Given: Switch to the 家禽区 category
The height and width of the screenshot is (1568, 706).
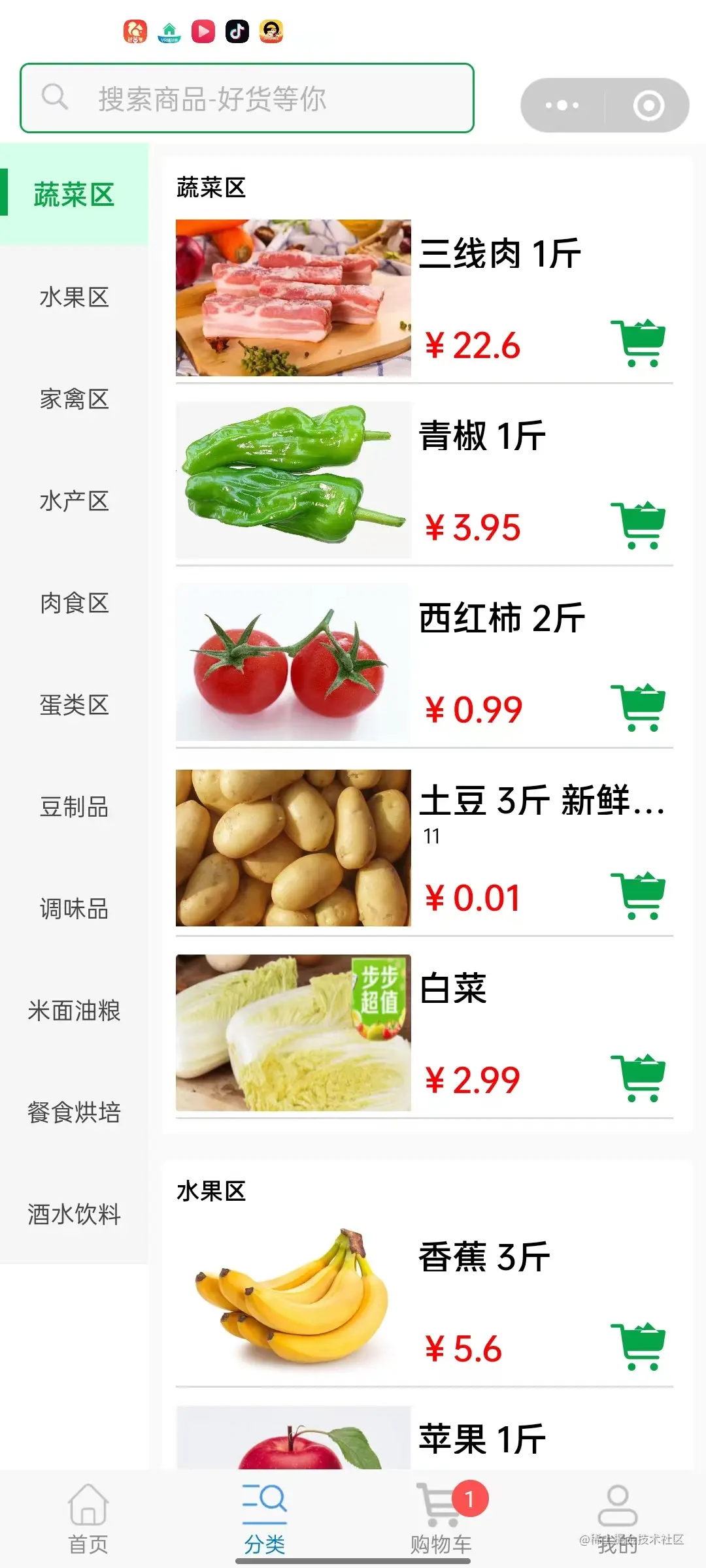Looking at the screenshot, I should pos(74,399).
